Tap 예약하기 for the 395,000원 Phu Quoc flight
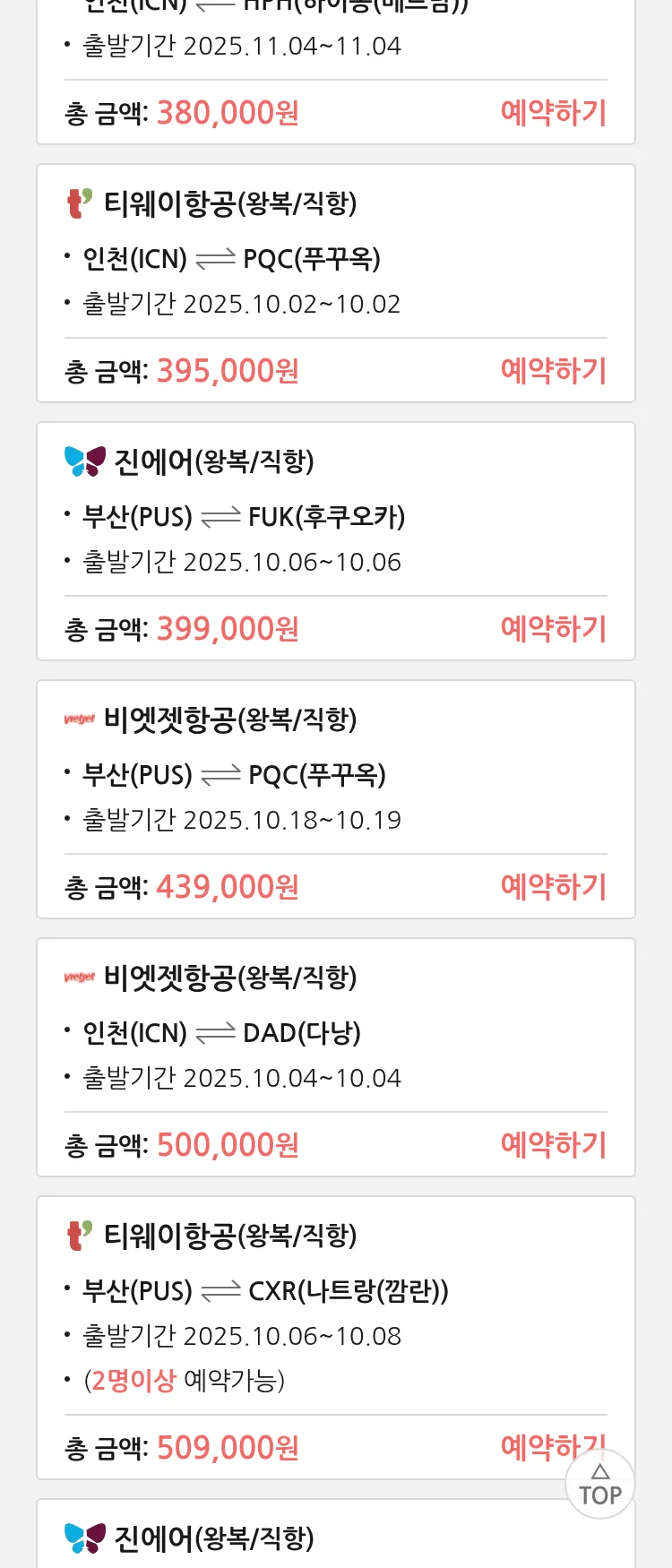Image resolution: width=672 pixels, height=1568 pixels. 553,371
